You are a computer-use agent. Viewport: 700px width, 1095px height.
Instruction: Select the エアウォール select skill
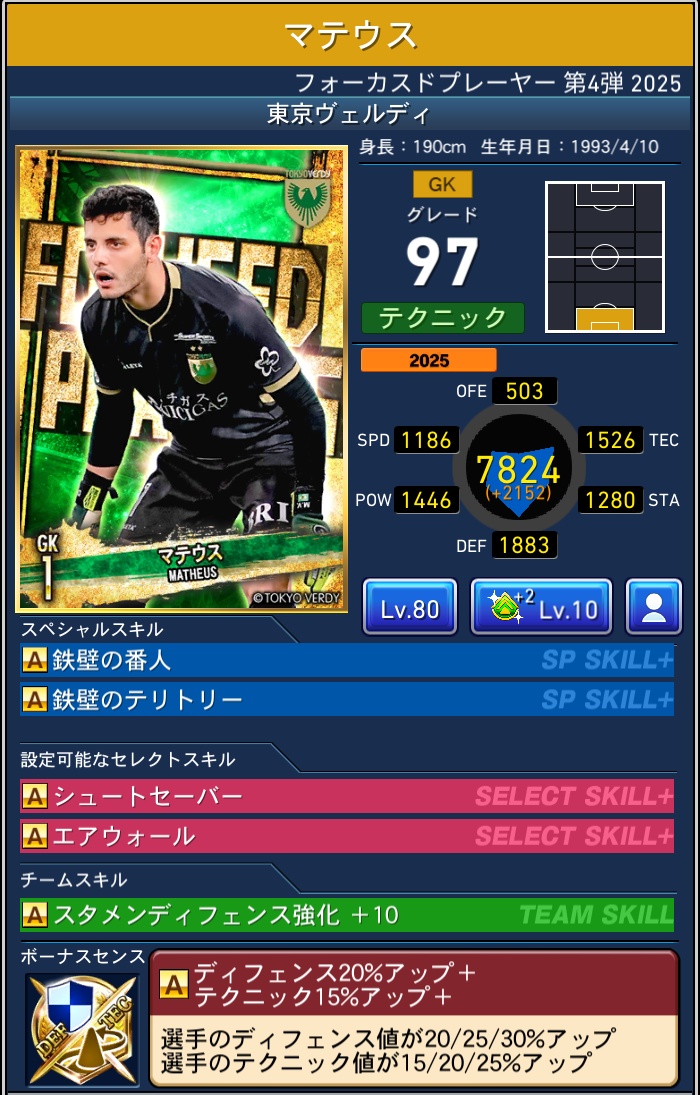(347, 836)
